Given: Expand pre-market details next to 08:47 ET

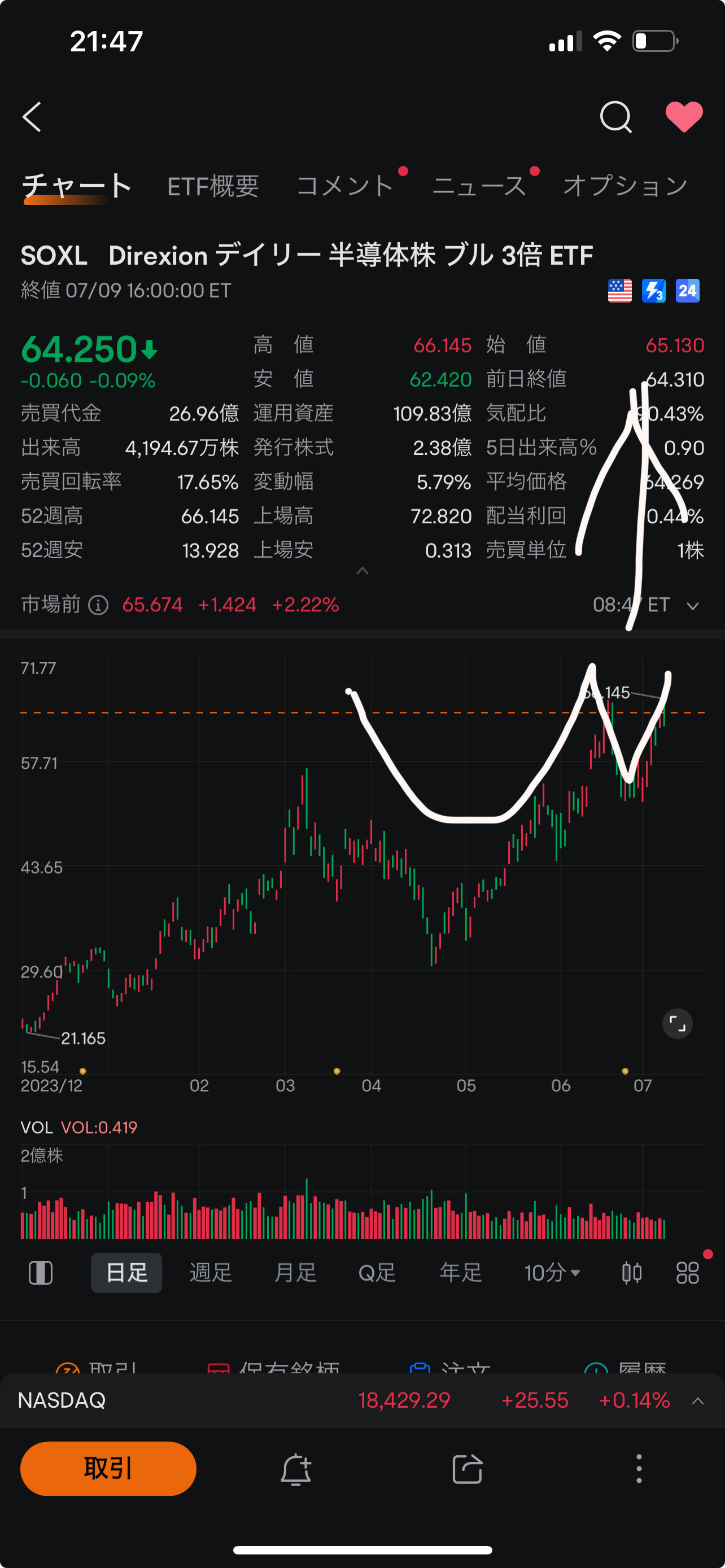Looking at the screenshot, I should tap(693, 606).
